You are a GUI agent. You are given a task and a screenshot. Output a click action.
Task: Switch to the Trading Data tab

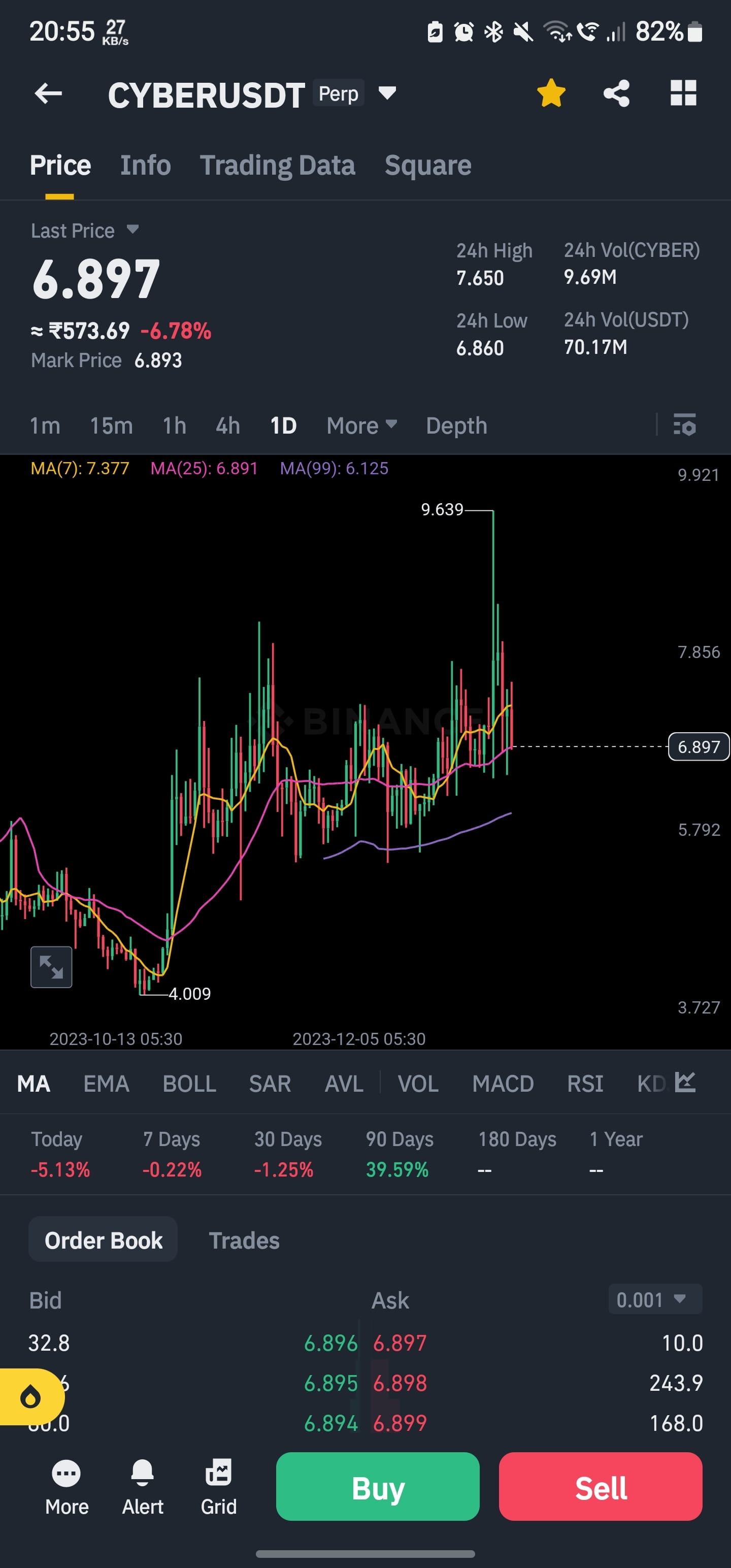[278, 165]
